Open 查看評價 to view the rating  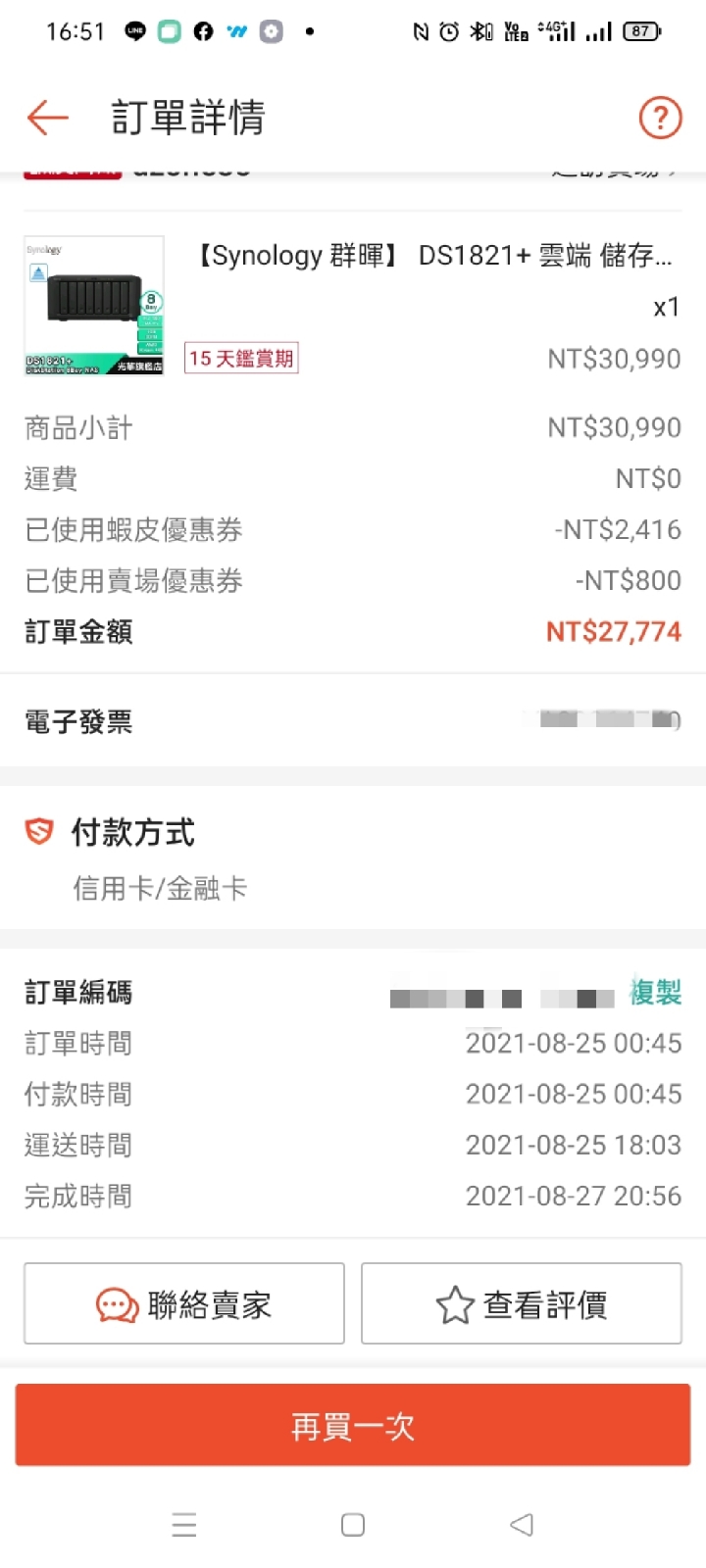click(x=522, y=1303)
